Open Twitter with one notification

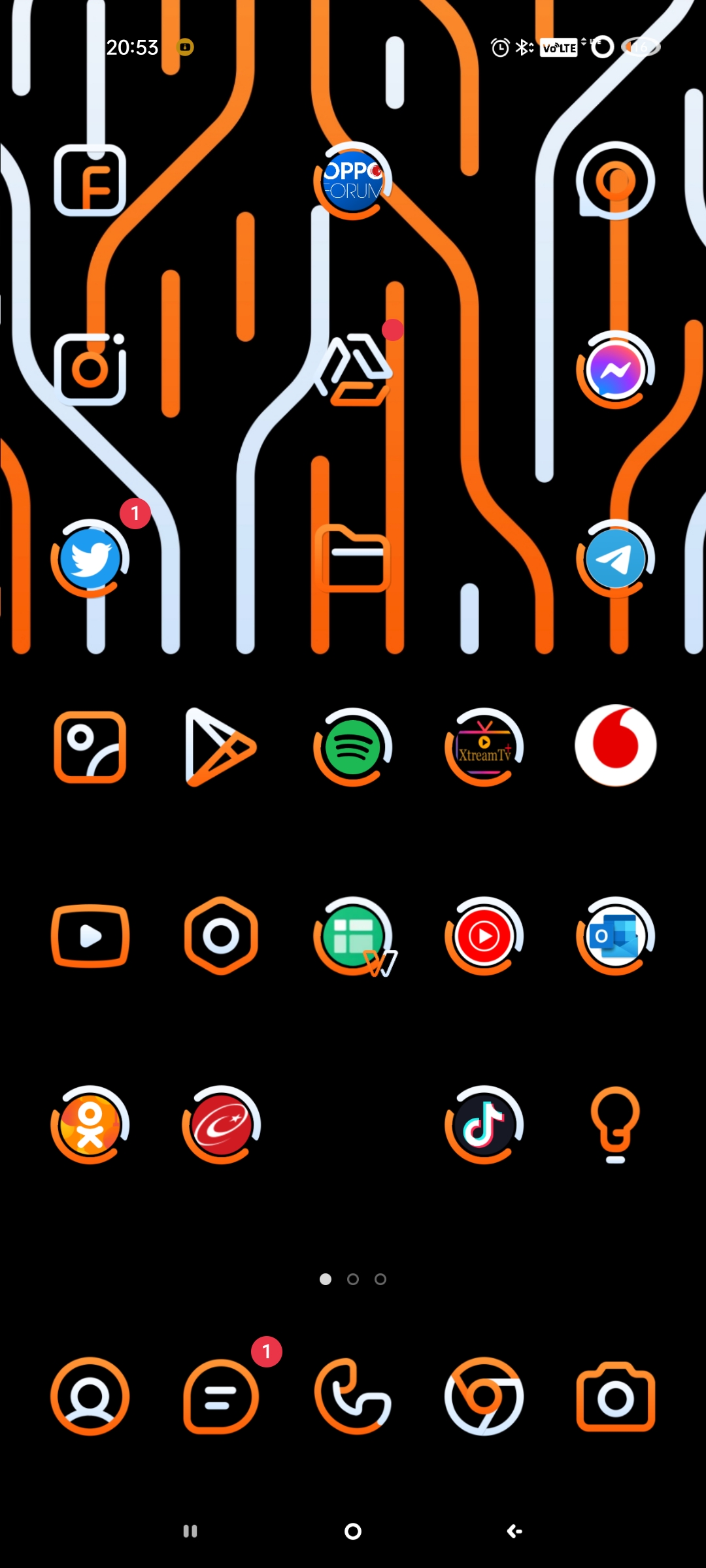click(x=90, y=559)
